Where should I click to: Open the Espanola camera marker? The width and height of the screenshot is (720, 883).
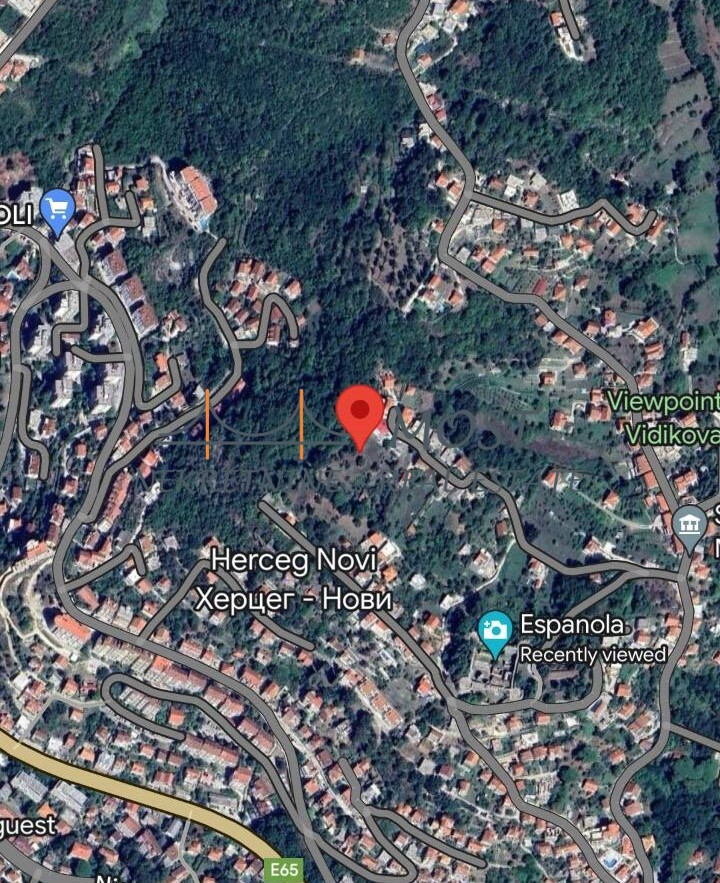494,631
